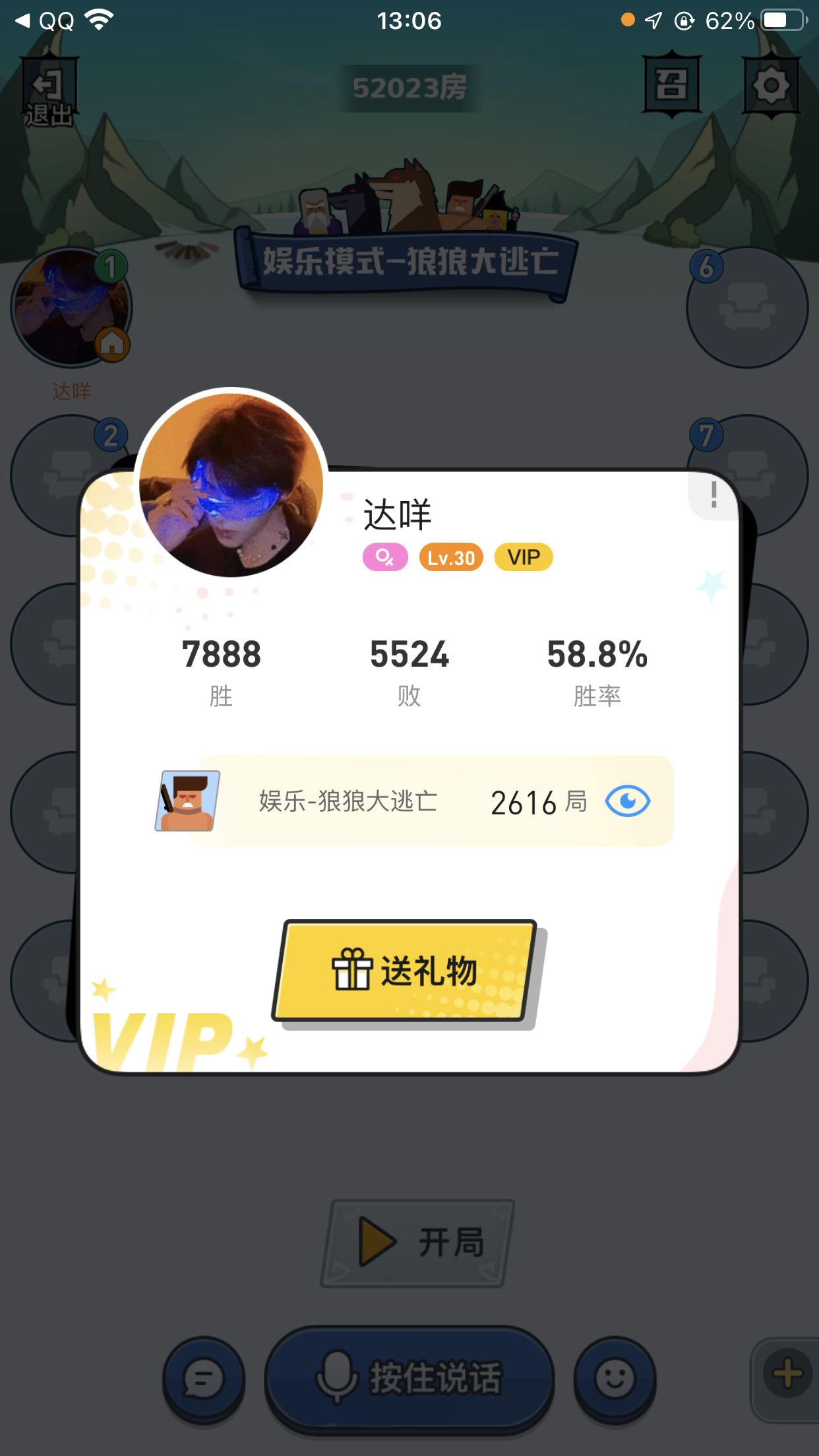Tap the 退出 exit button
The width and height of the screenshot is (819, 1456).
coord(49,93)
